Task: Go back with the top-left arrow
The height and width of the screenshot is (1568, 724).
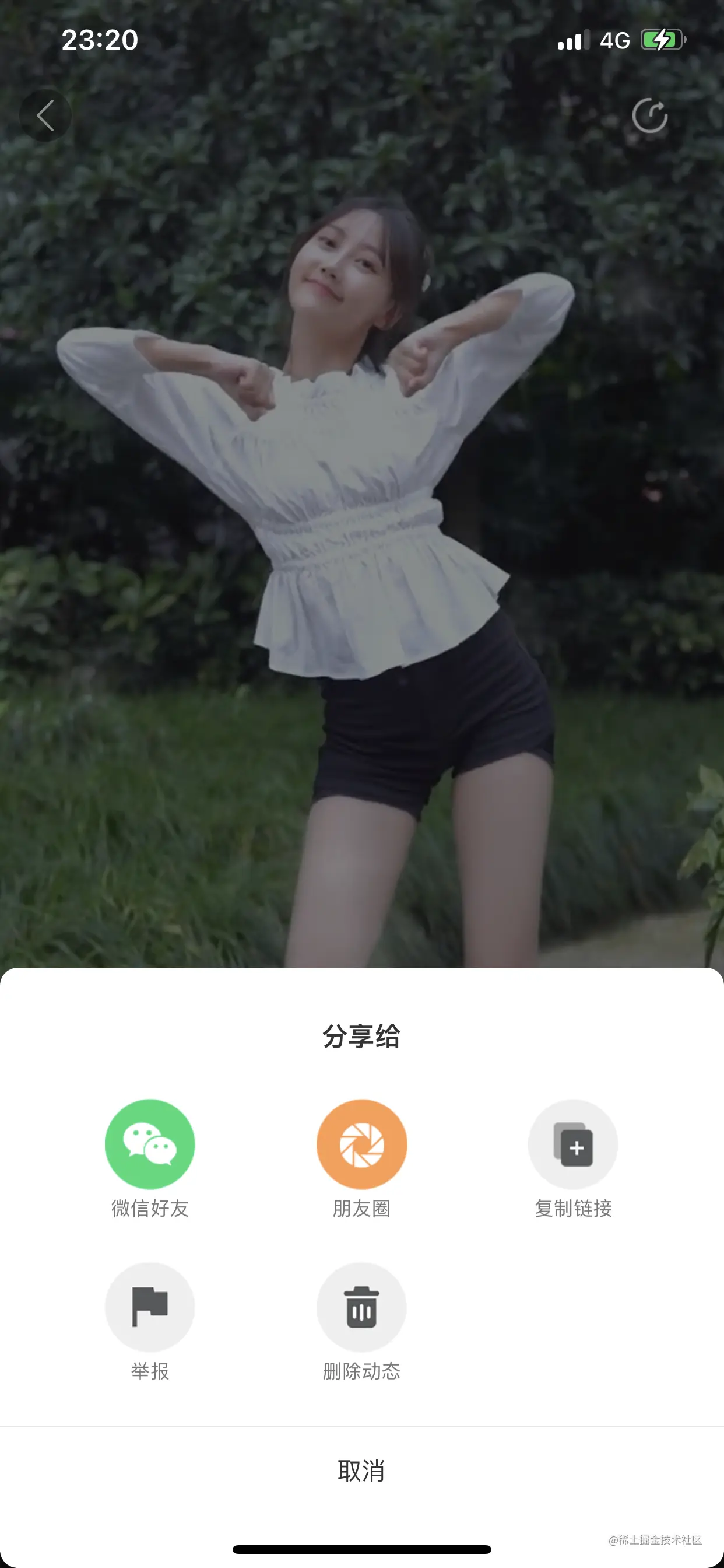Action: (x=45, y=116)
